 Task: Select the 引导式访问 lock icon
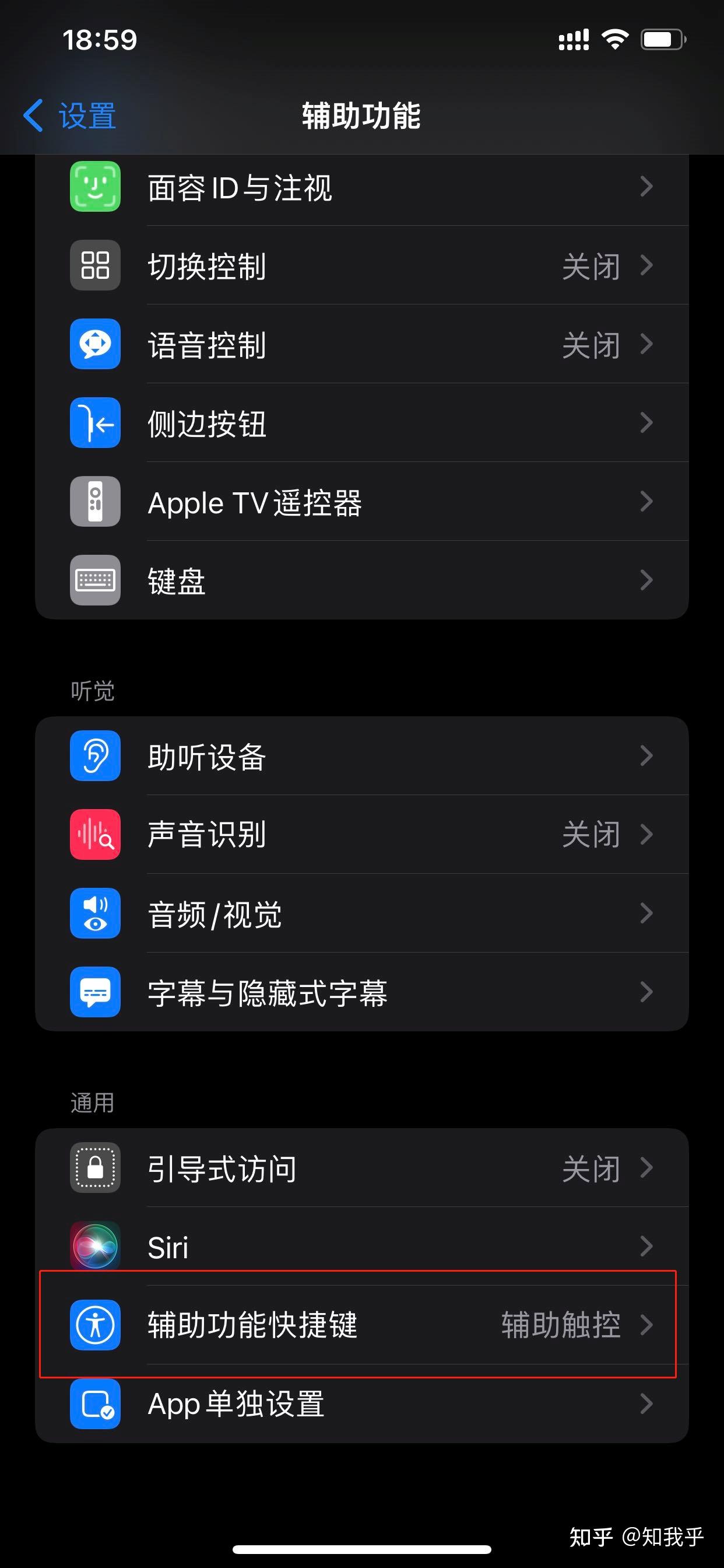[94, 1167]
